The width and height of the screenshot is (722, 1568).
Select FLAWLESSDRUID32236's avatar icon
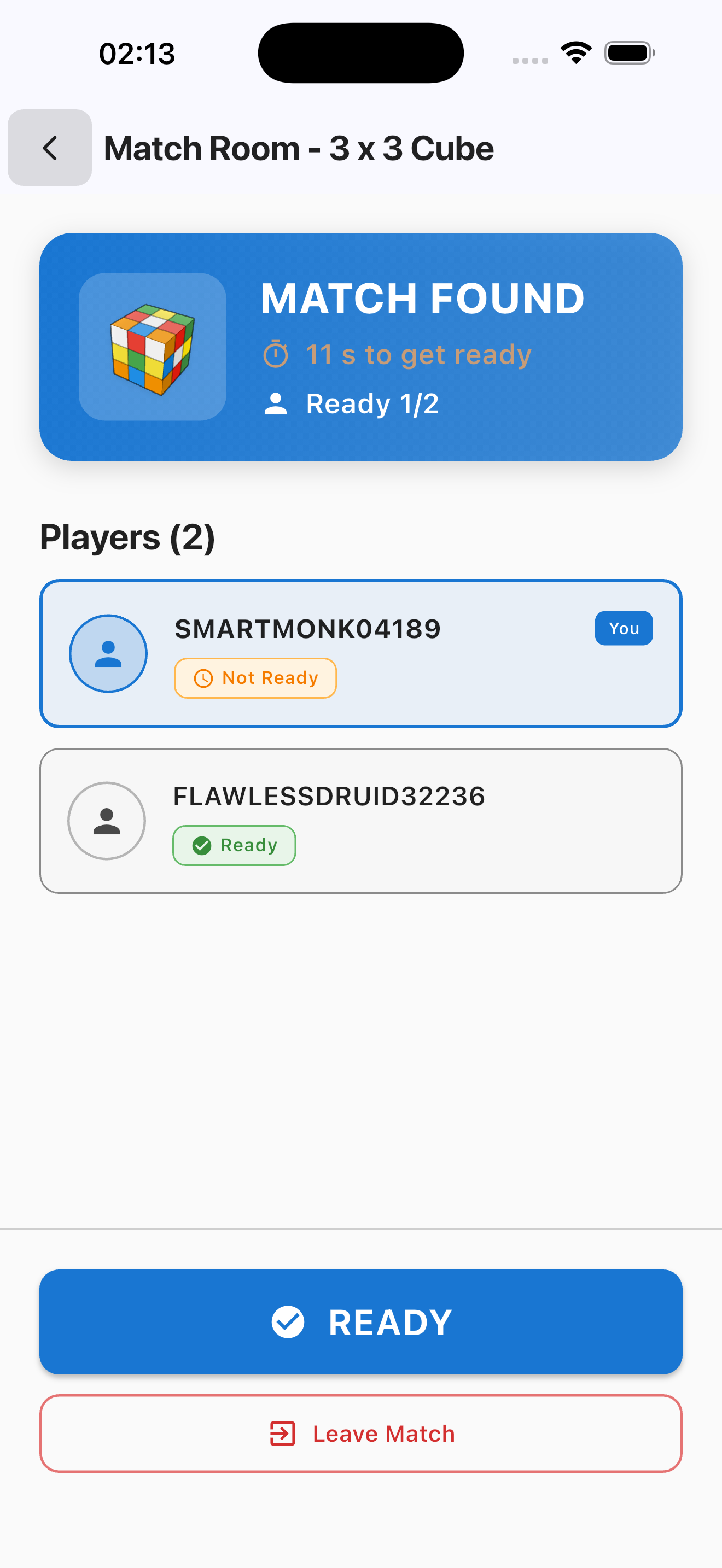[x=107, y=820]
